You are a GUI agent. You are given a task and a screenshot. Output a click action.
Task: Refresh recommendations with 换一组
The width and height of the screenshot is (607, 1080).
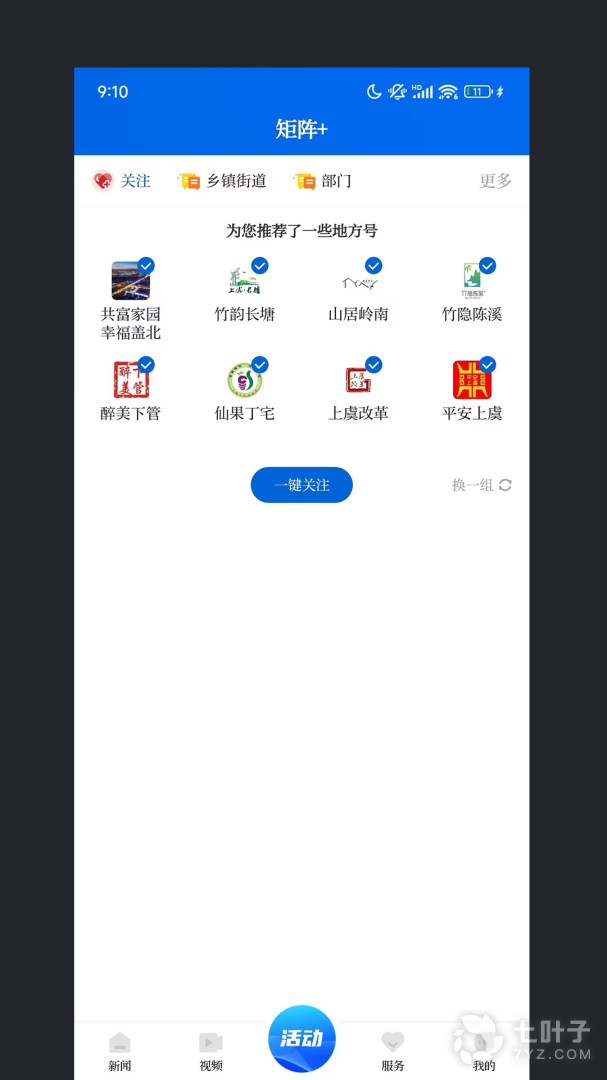(481, 485)
